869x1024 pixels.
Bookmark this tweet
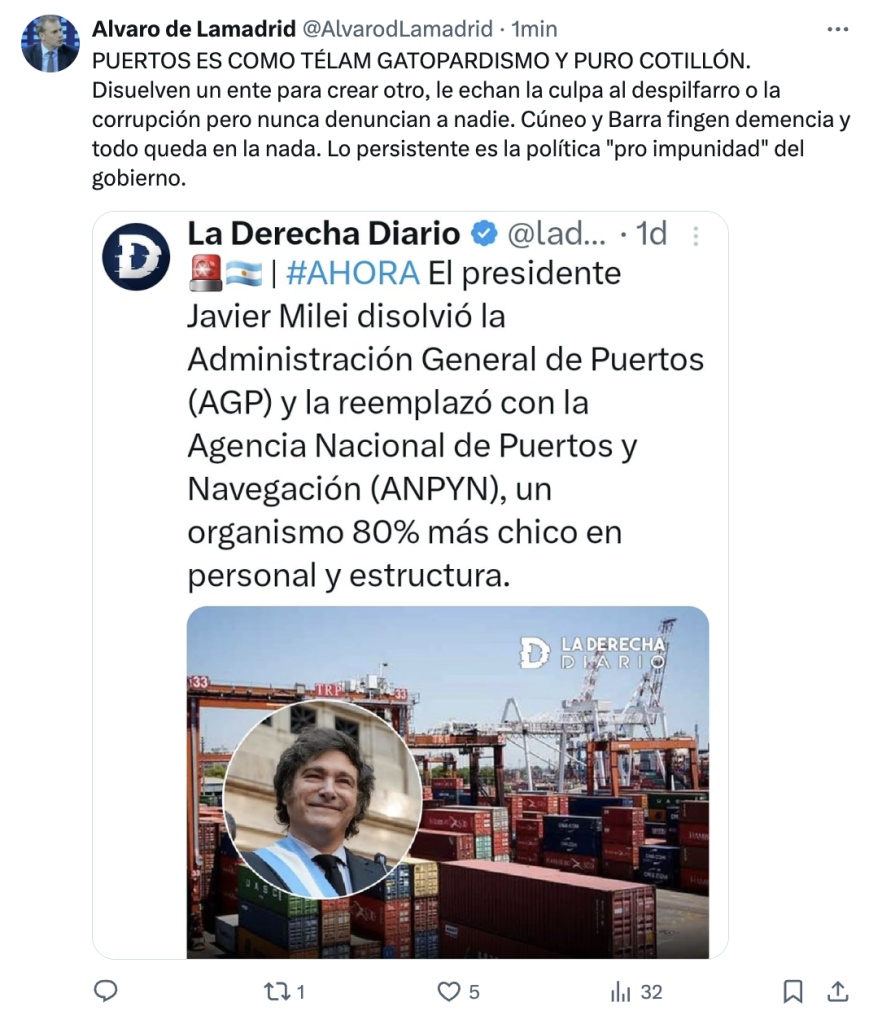(x=792, y=991)
